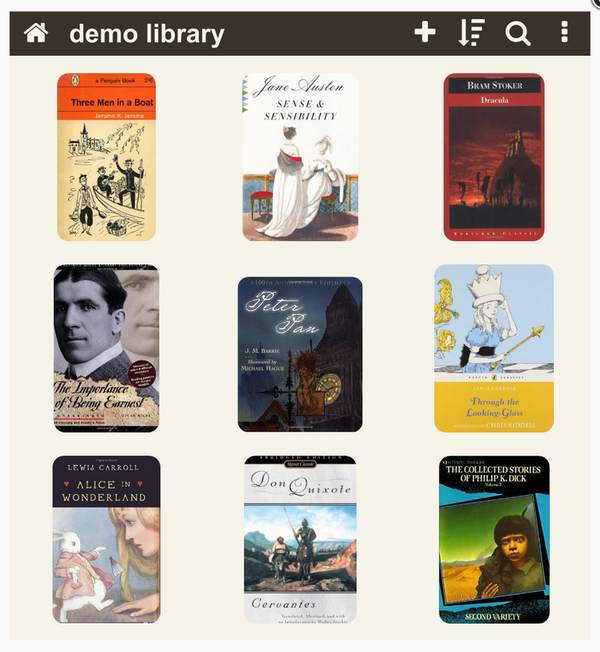Image resolution: width=600 pixels, height=652 pixels.
Task: Open the sort options
Action: coord(471,33)
